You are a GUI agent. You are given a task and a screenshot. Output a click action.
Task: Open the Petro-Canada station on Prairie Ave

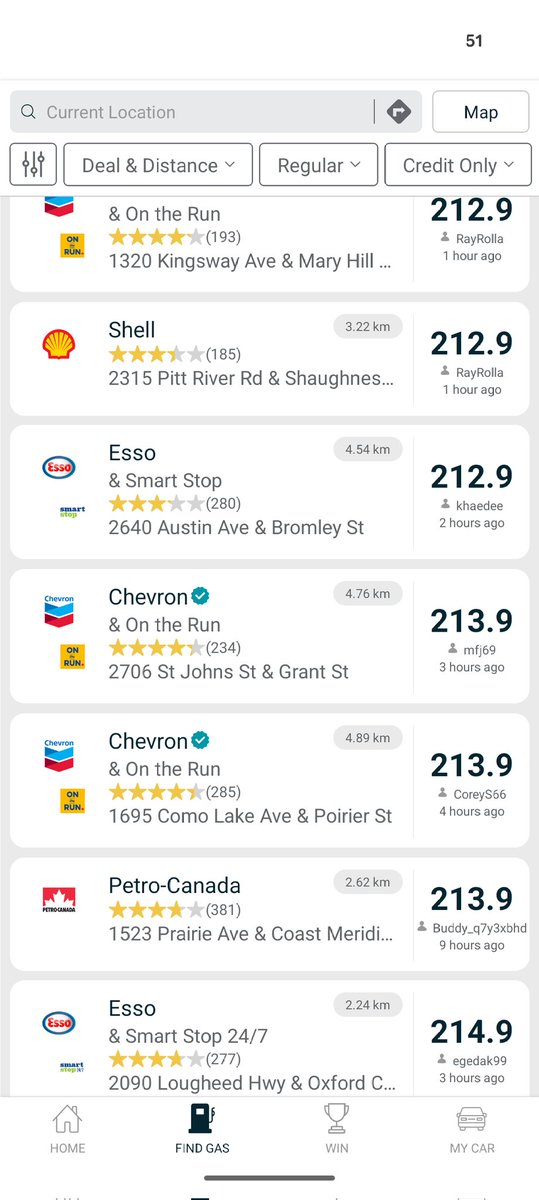point(269,914)
